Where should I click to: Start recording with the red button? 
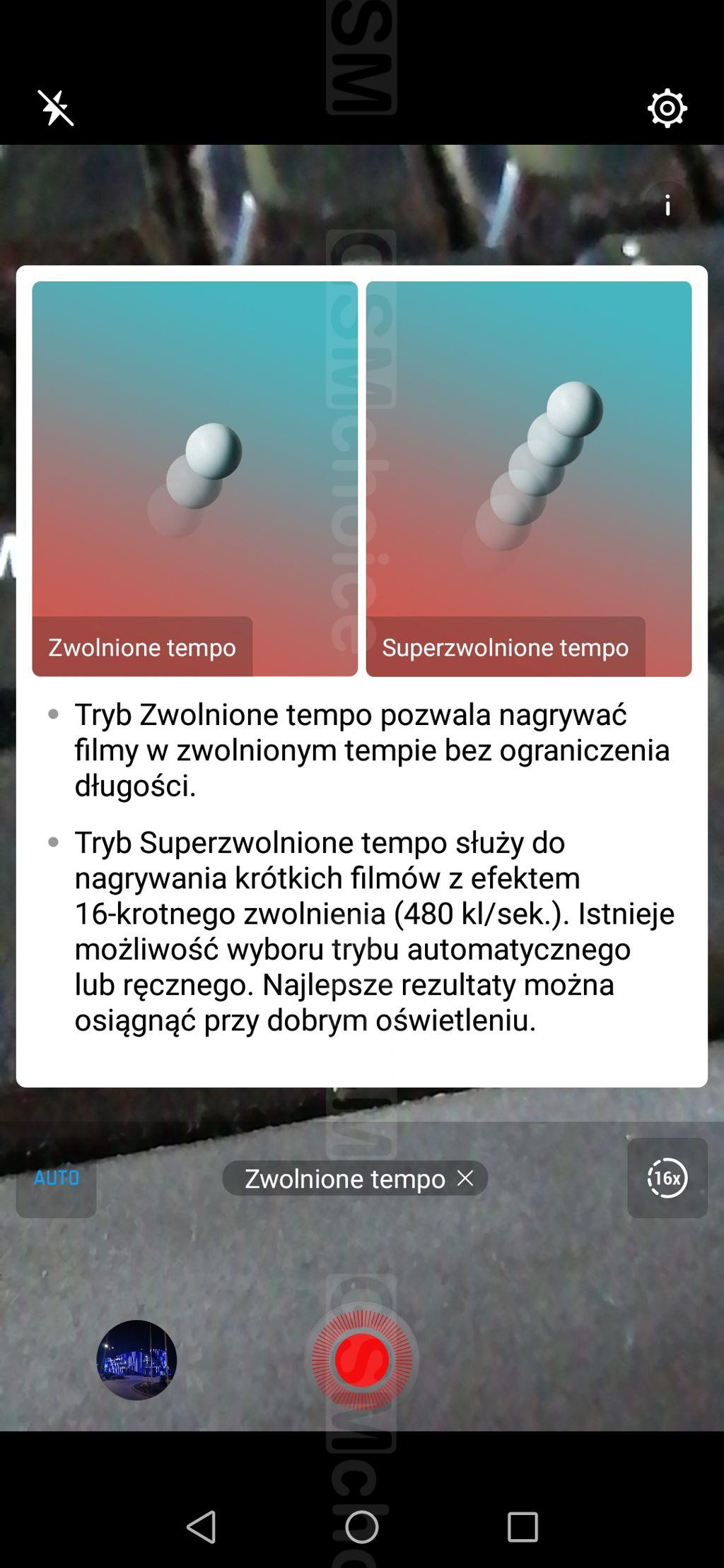tap(361, 1360)
